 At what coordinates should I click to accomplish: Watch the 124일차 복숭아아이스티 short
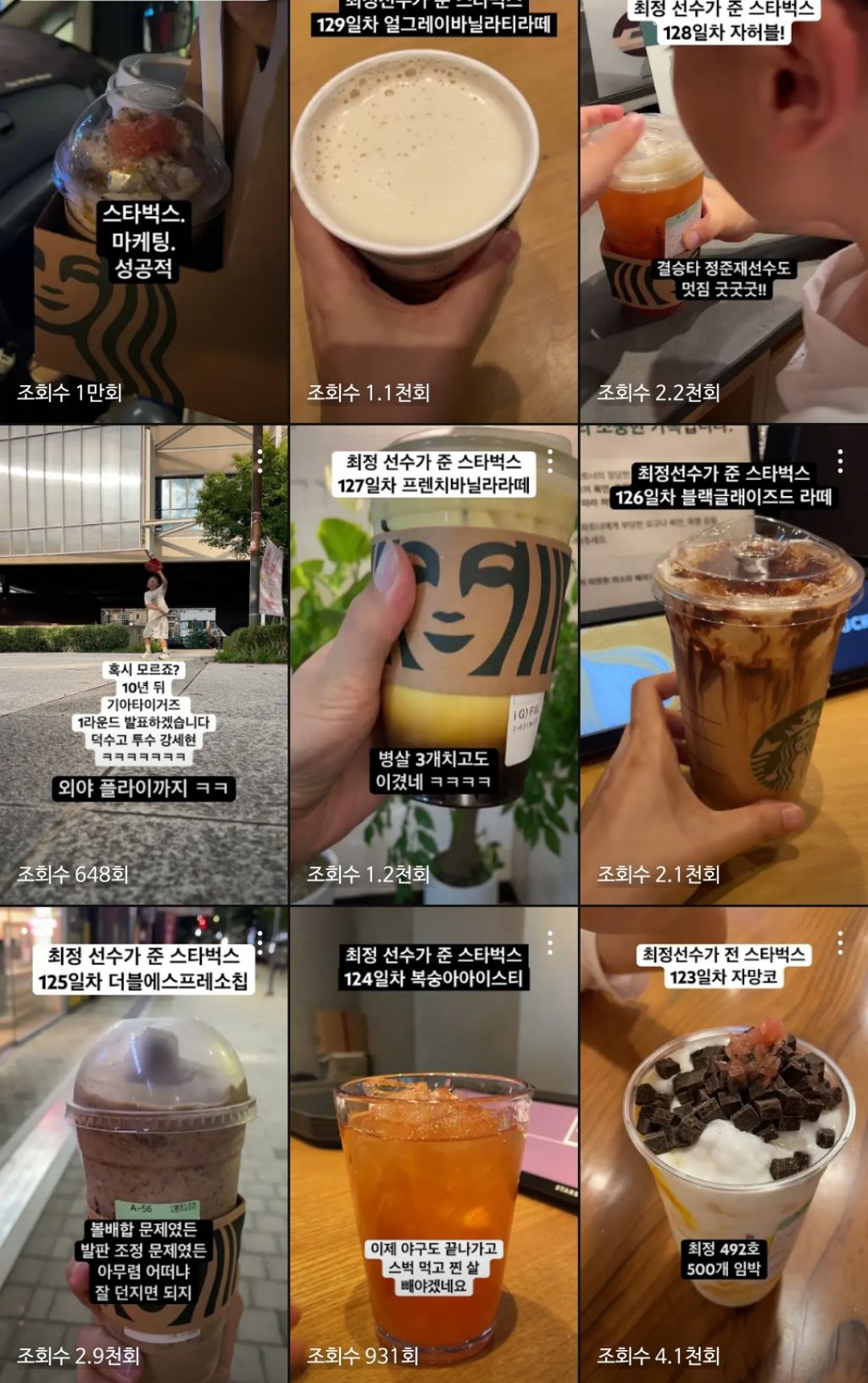point(433,1145)
